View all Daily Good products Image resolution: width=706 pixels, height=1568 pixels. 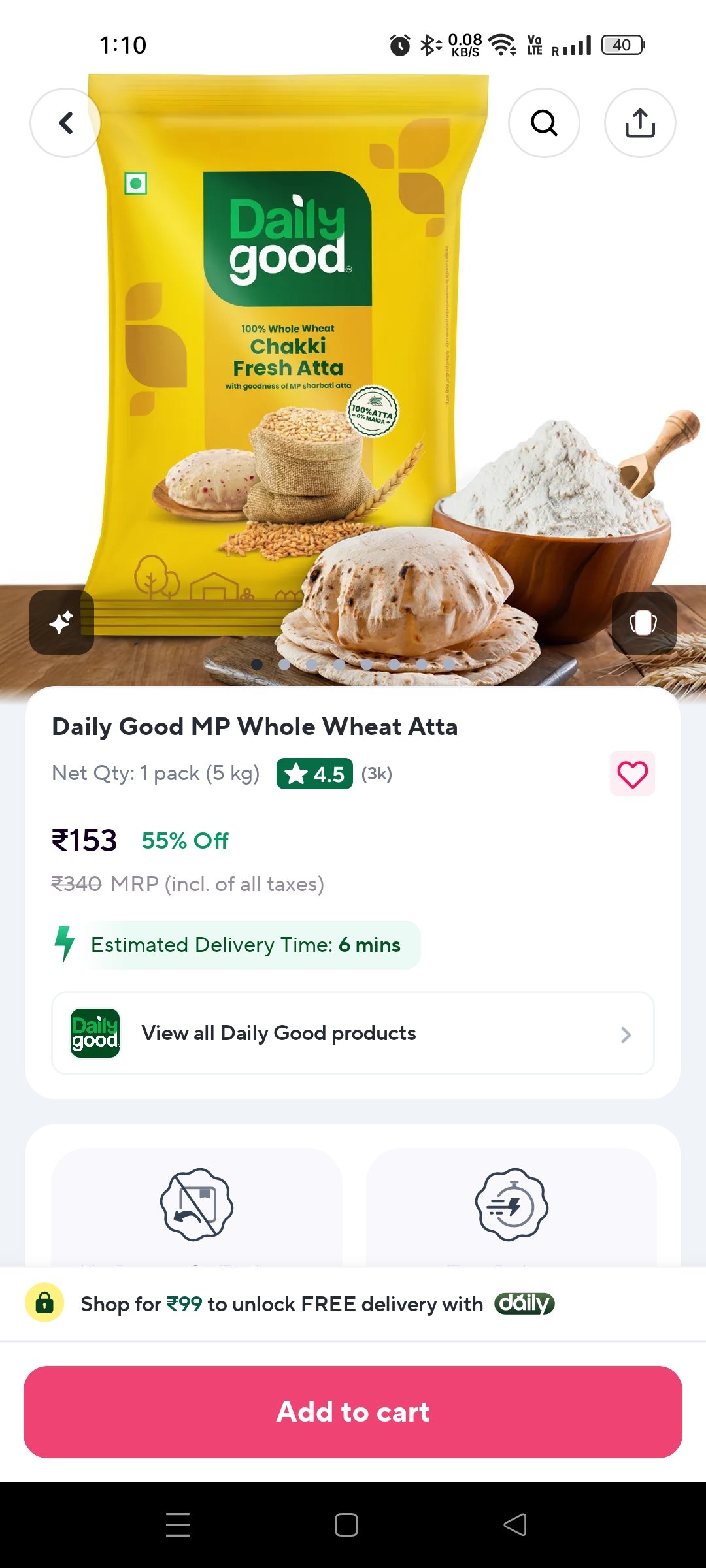(x=353, y=1034)
